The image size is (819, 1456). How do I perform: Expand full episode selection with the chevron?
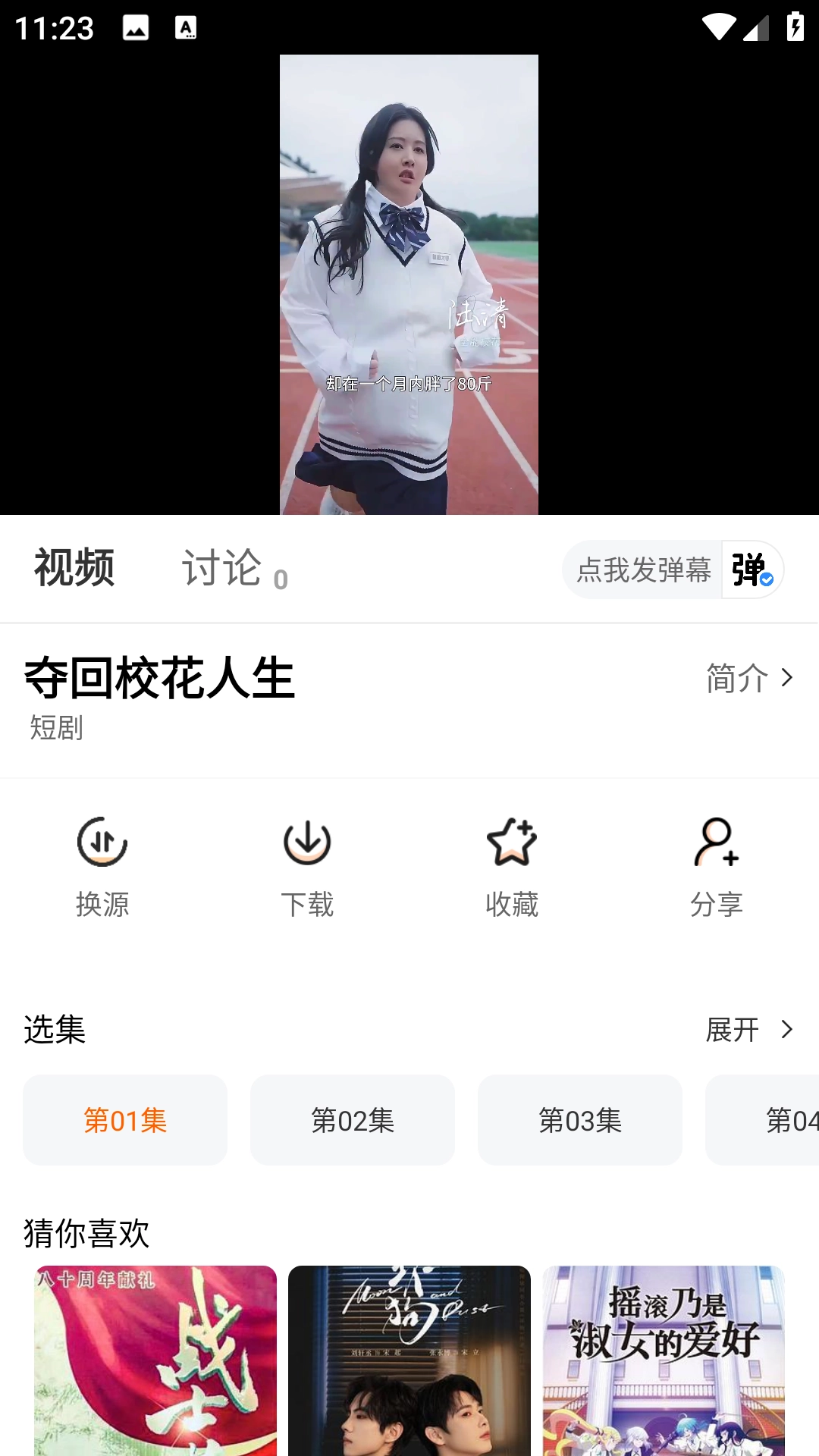pyautogui.click(x=786, y=1030)
